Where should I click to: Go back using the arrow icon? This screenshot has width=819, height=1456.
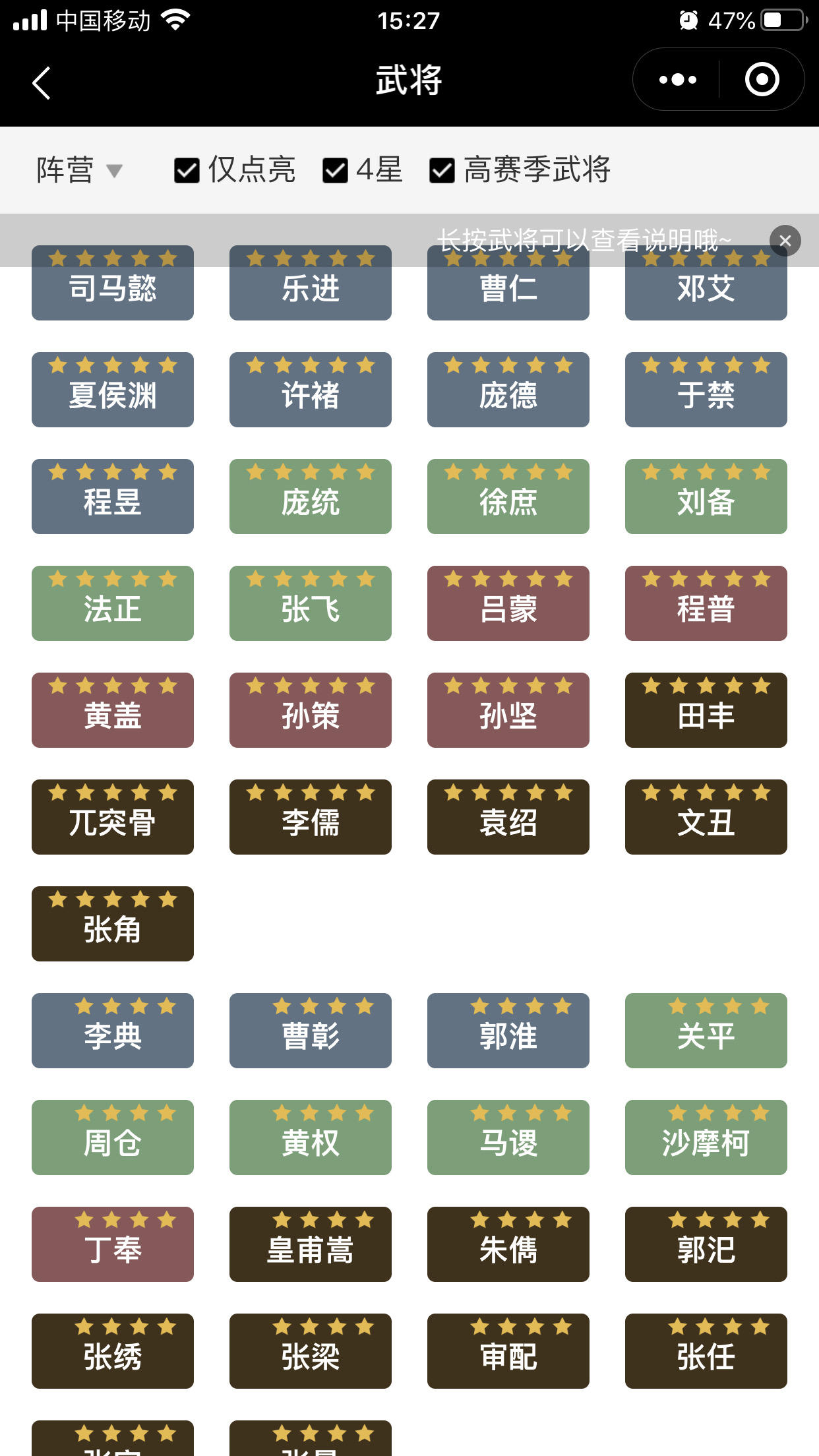point(42,83)
